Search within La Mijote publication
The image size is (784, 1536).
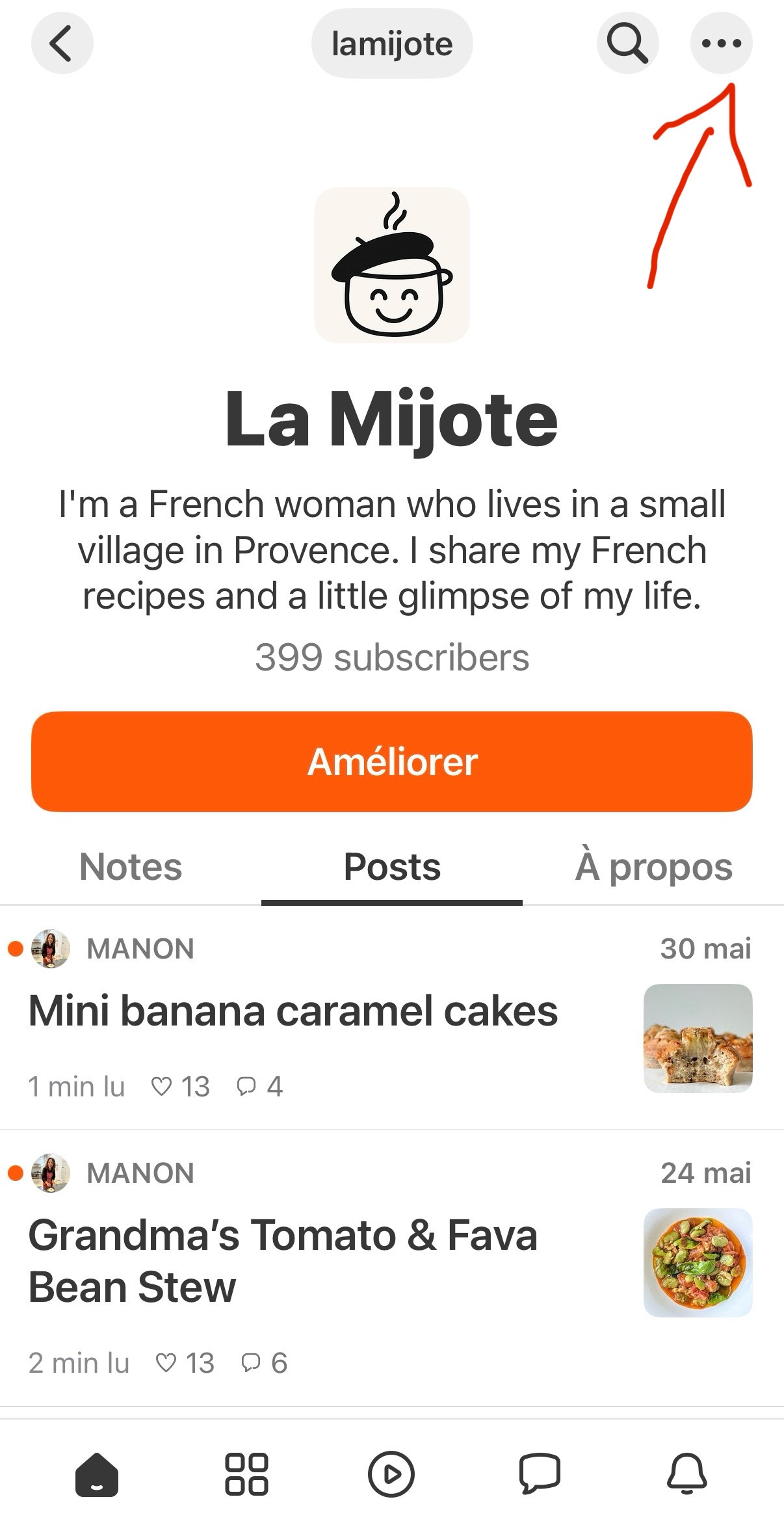point(627,44)
